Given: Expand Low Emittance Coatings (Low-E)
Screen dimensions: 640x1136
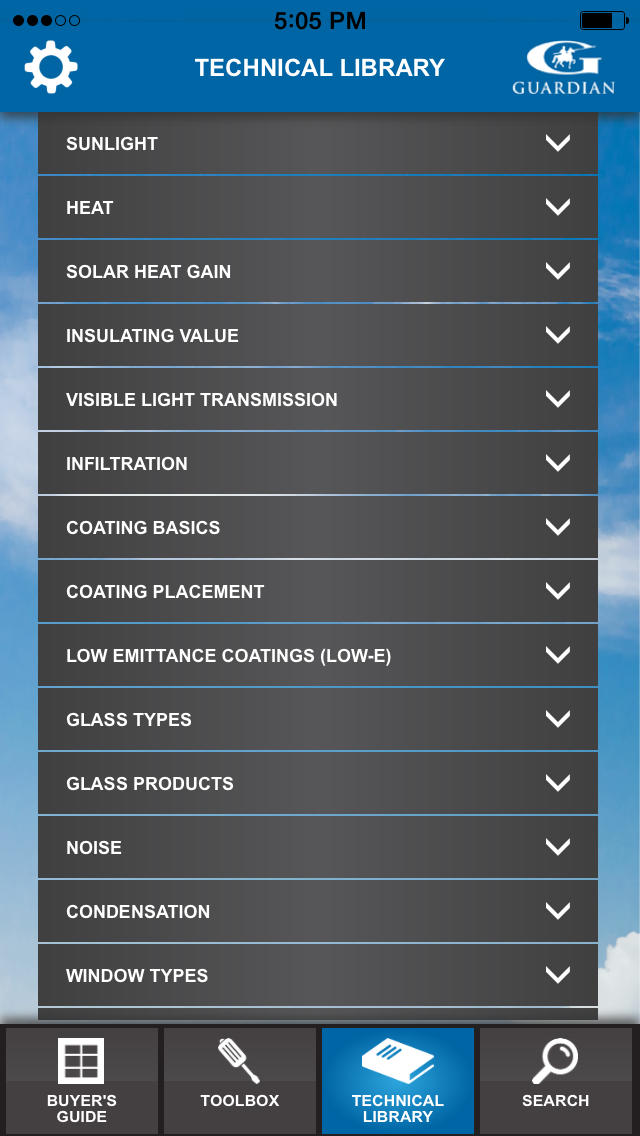Looking at the screenshot, I should 317,656.
